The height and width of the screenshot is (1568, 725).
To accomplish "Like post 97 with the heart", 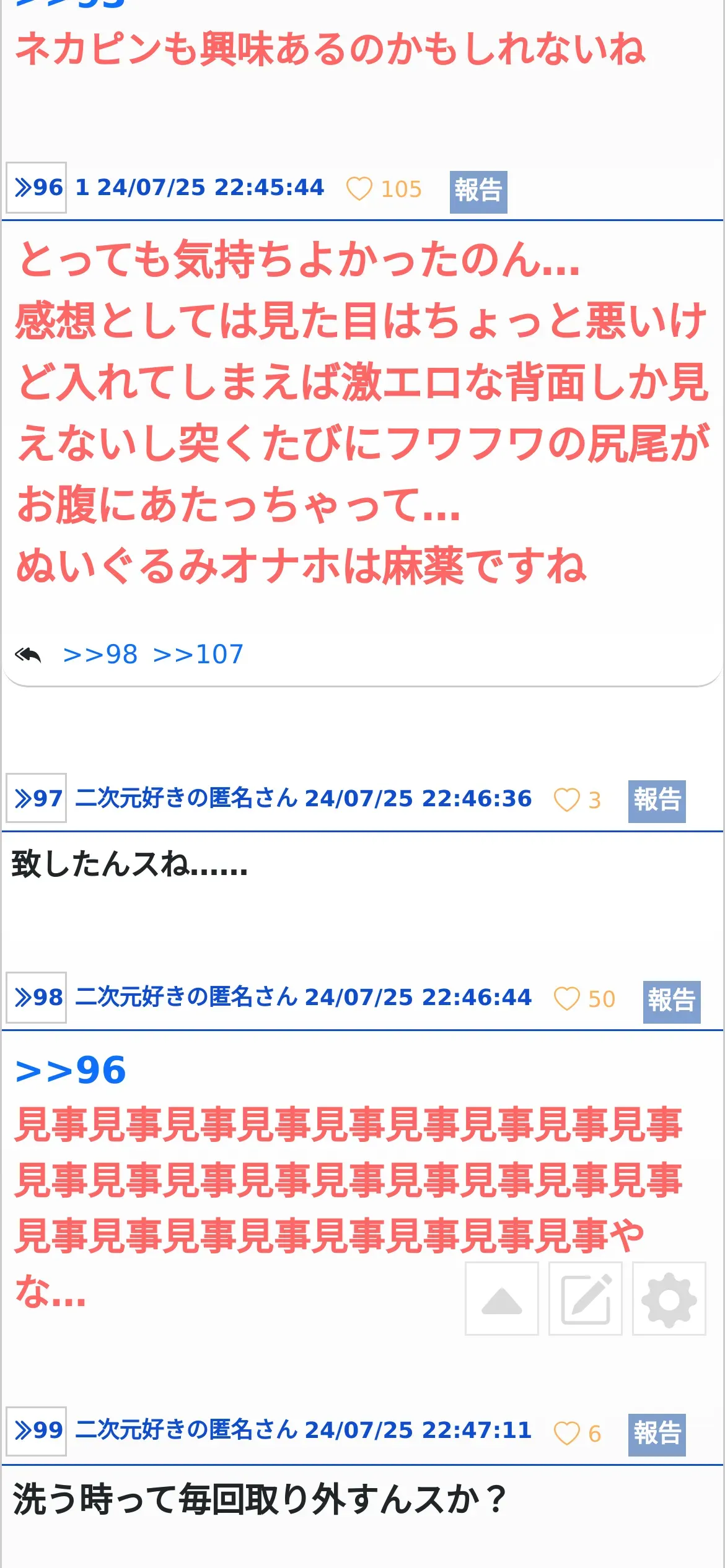I will [566, 800].
